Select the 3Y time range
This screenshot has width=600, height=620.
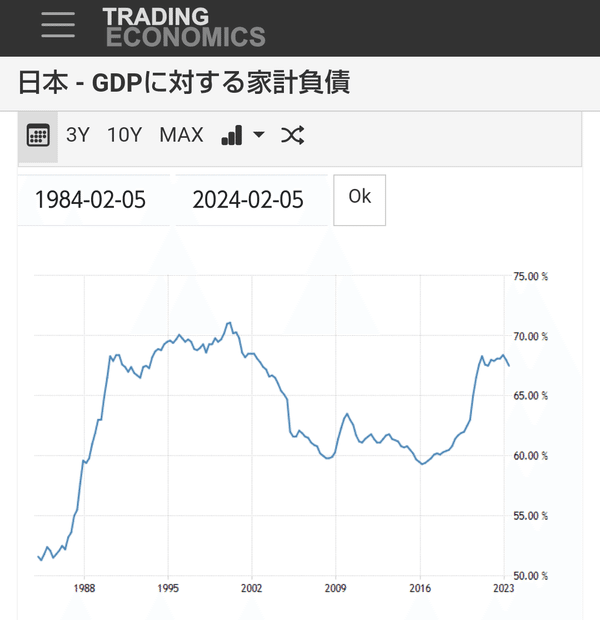(x=78, y=135)
